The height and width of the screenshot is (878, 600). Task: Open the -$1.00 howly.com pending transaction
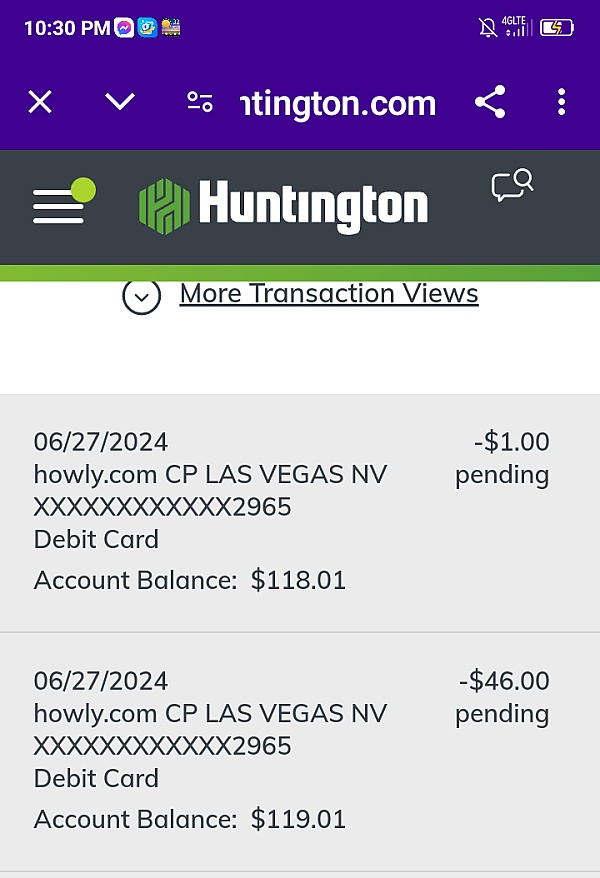(290, 511)
